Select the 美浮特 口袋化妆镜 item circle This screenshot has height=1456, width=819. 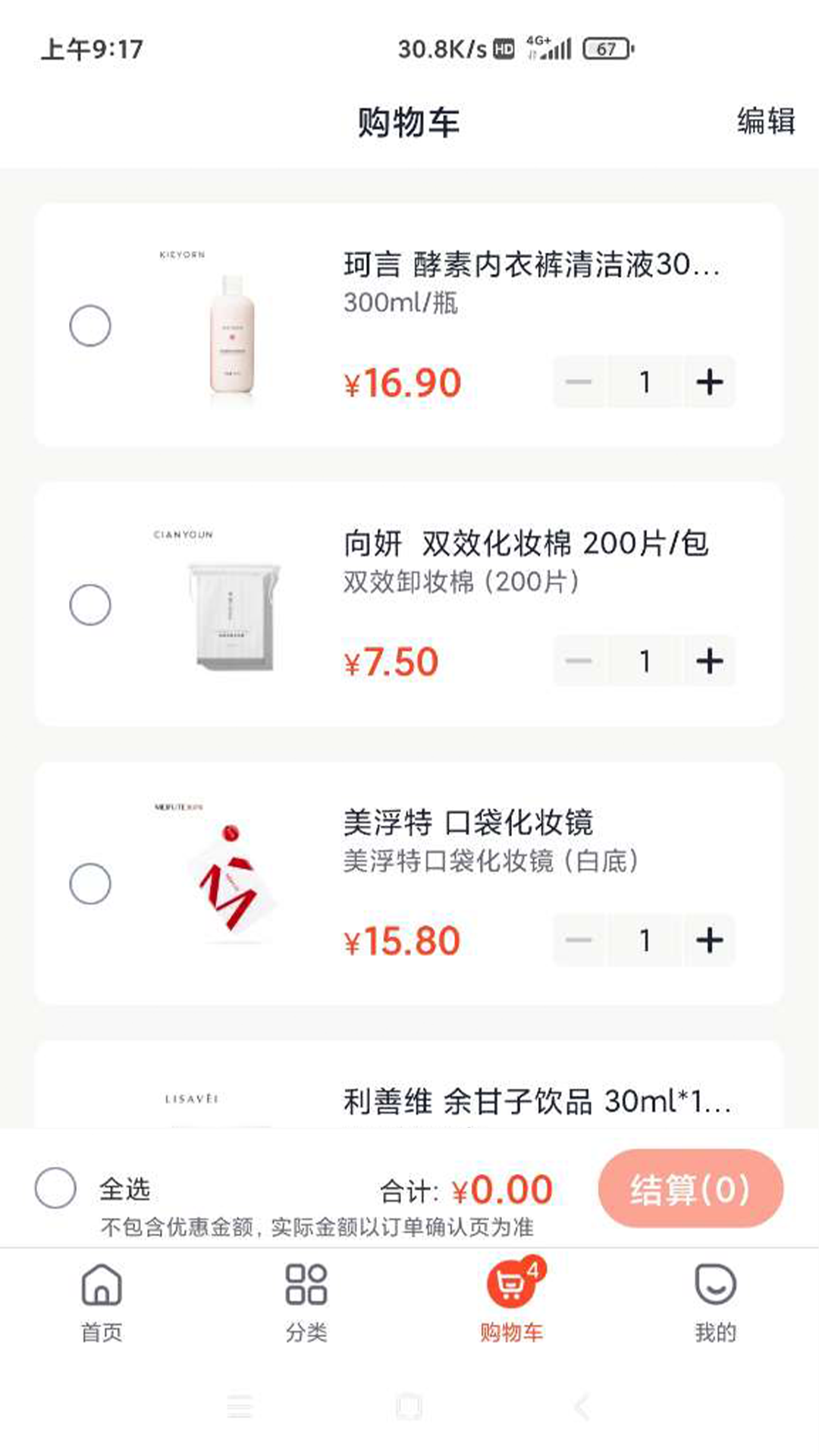90,883
